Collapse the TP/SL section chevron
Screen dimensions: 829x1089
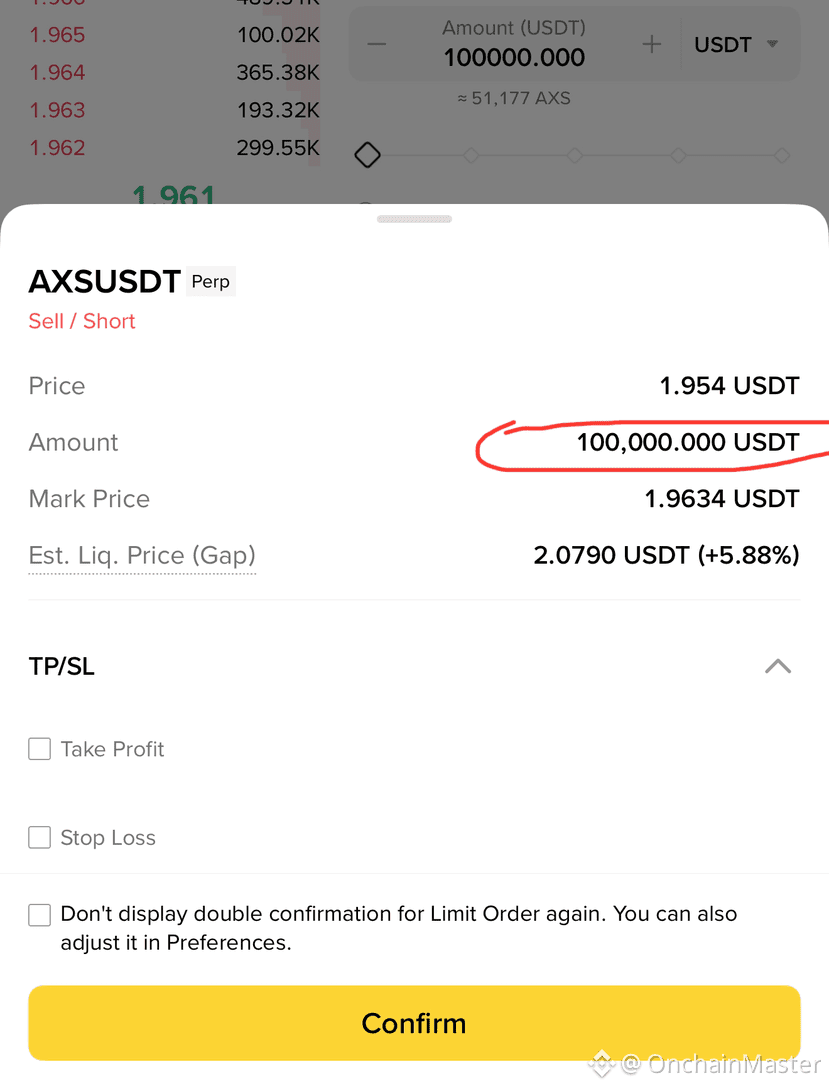point(777,666)
